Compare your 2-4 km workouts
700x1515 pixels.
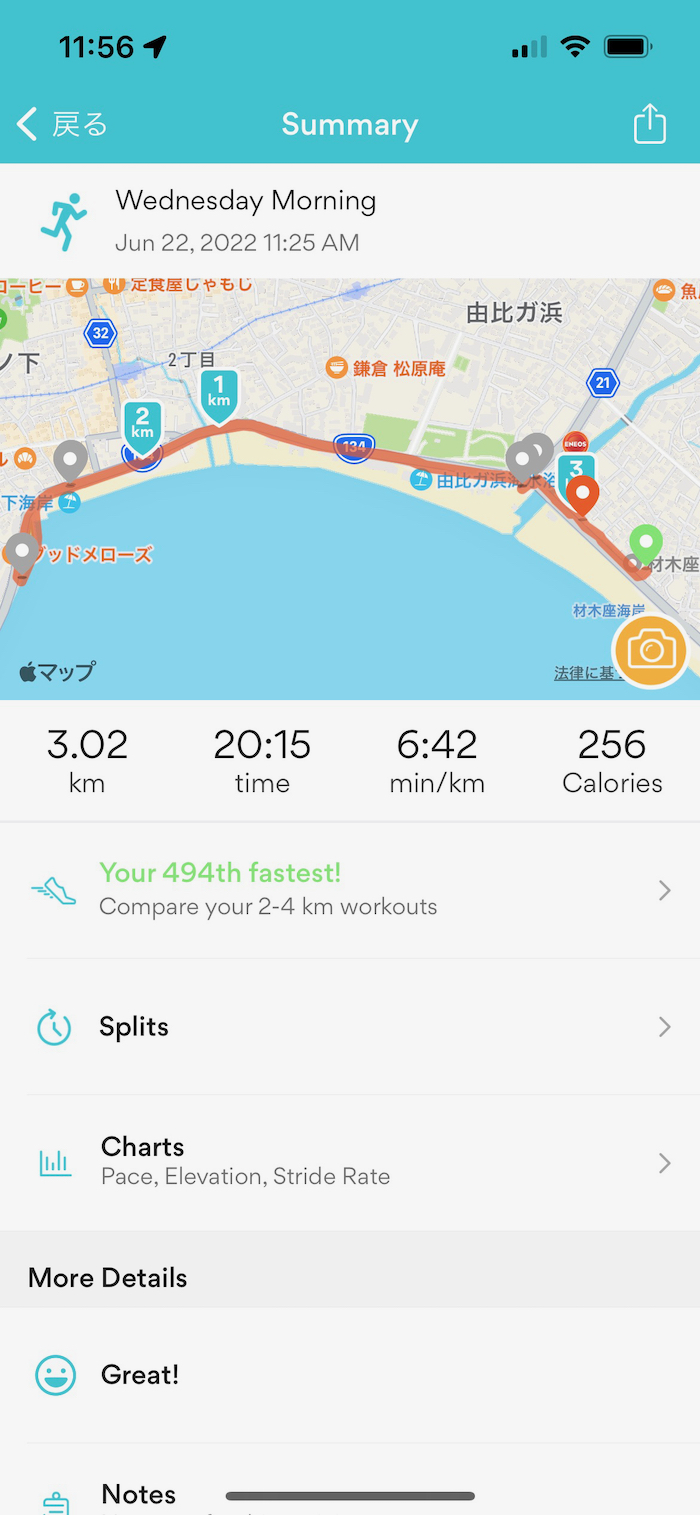(x=350, y=889)
